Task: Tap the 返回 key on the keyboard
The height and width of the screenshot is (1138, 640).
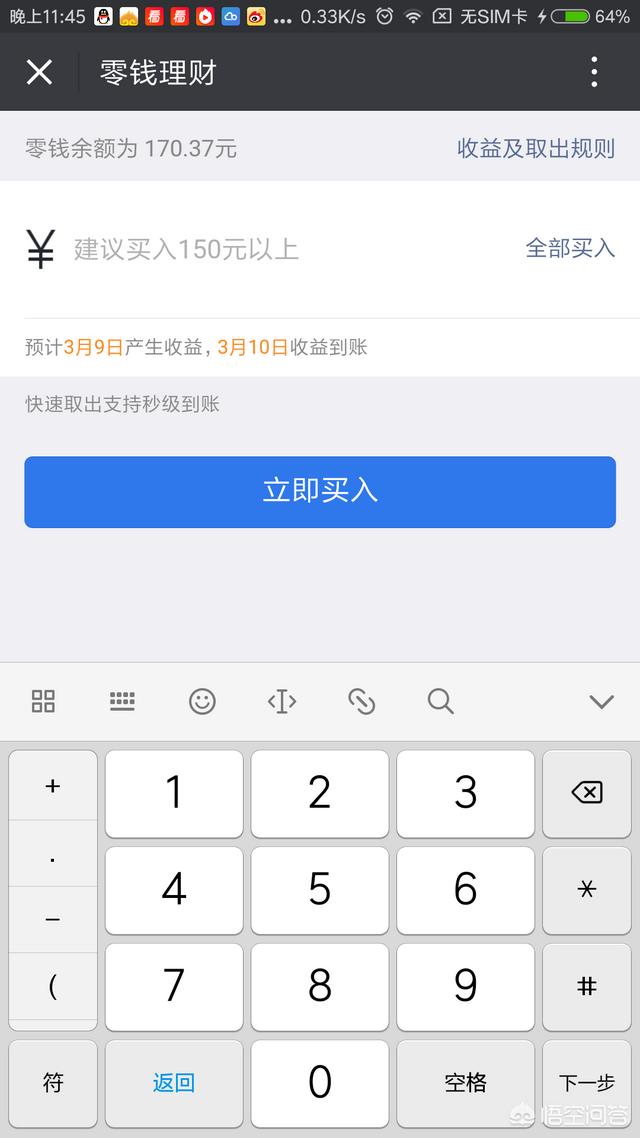Action: [174, 1082]
